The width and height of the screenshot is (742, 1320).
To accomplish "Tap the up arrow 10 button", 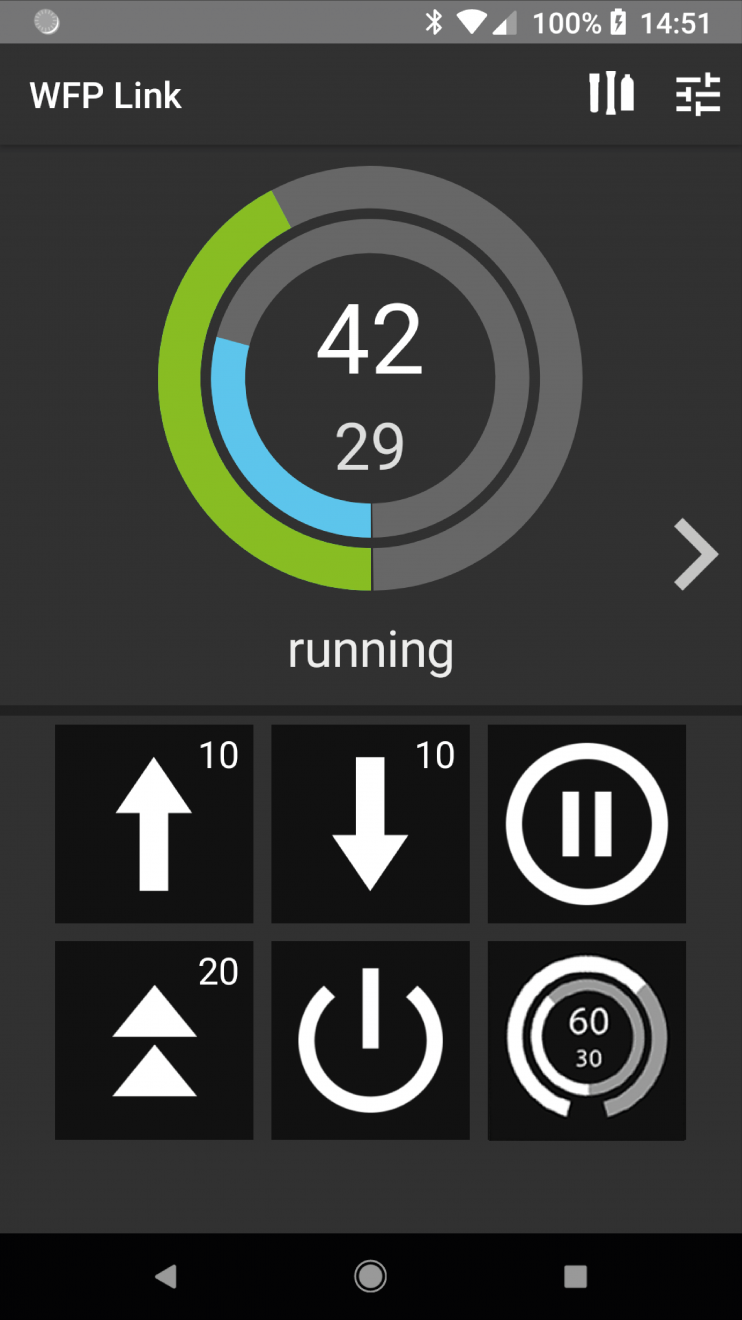I will coord(154,824).
